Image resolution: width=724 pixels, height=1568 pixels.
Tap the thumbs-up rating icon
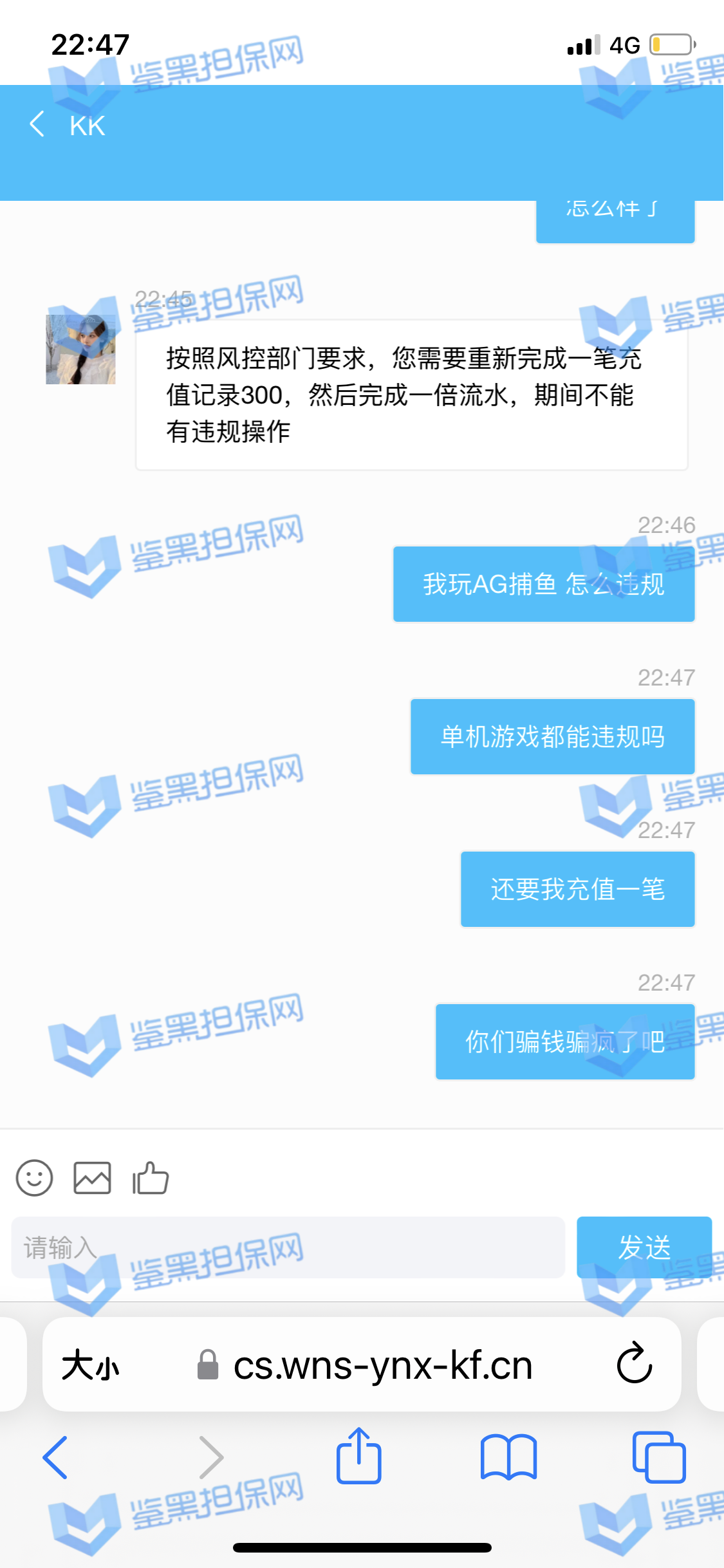(x=150, y=1178)
